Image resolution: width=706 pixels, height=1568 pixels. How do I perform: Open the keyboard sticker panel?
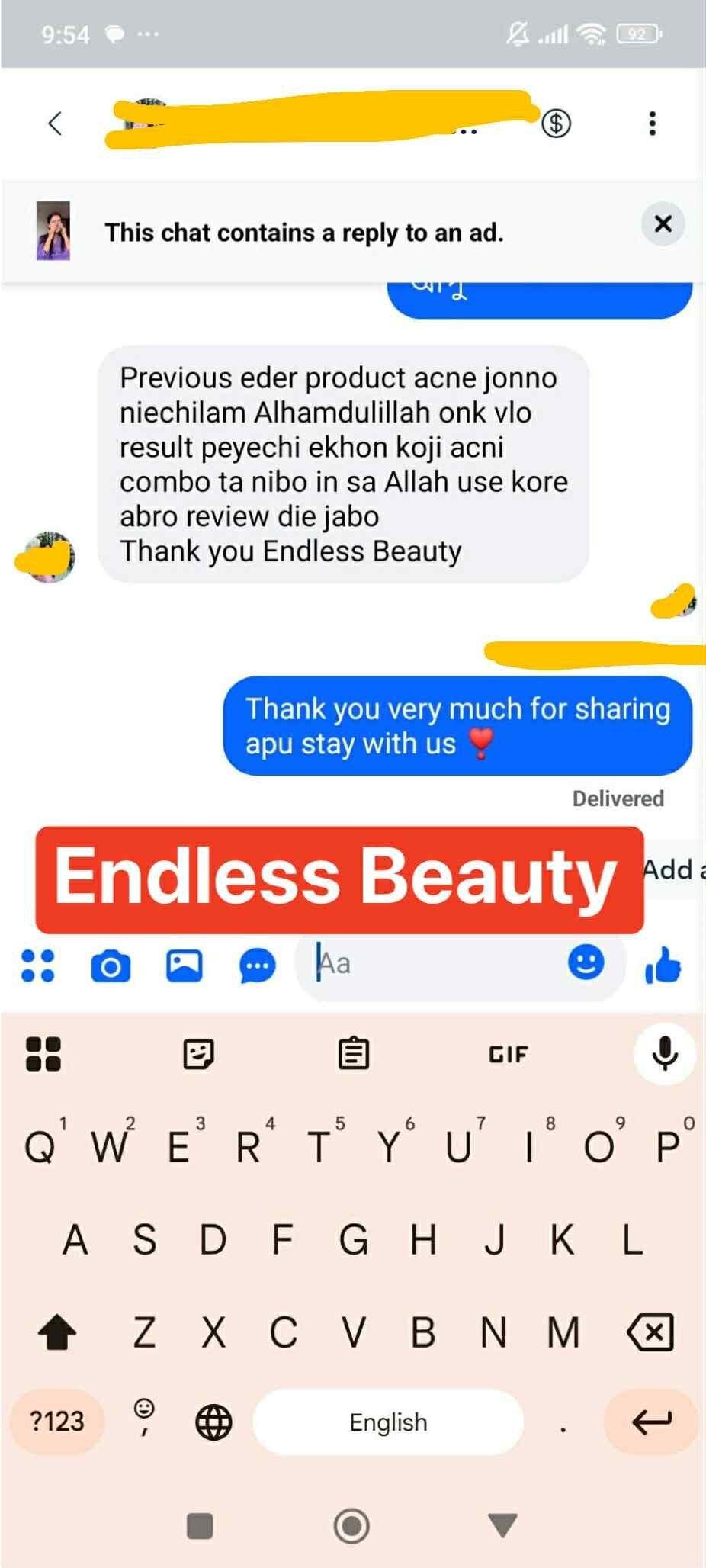tap(199, 1054)
